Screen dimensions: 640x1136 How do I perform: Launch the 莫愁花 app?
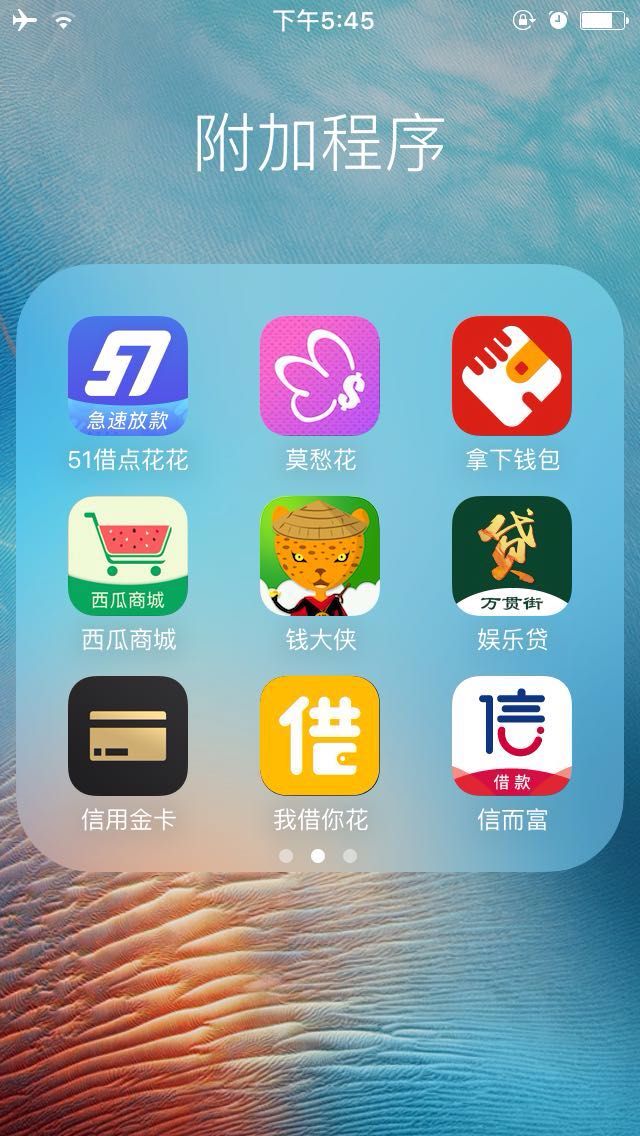click(x=320, y=375)
